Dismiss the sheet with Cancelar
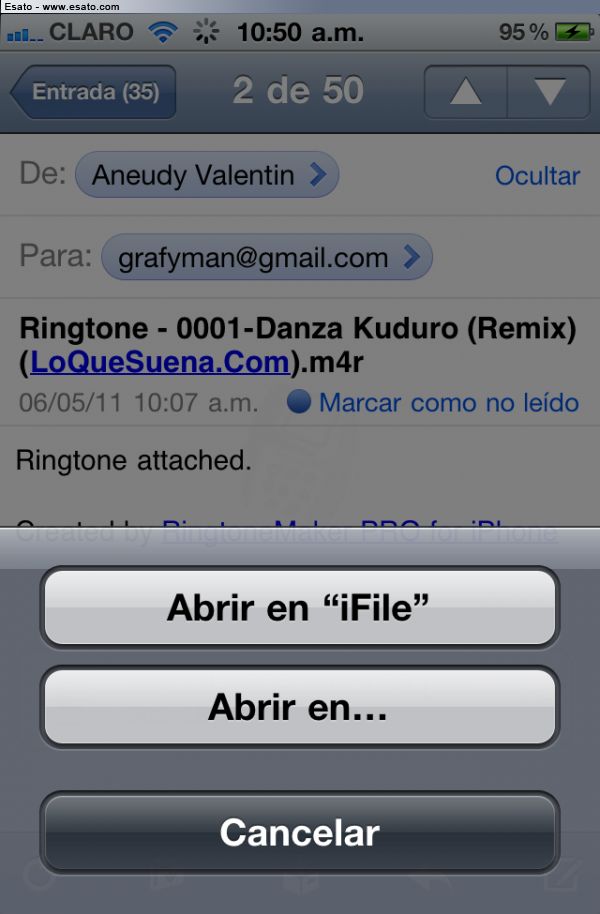Screen dimensions: 600x914 pyautogui.click(x=299, y=832)
